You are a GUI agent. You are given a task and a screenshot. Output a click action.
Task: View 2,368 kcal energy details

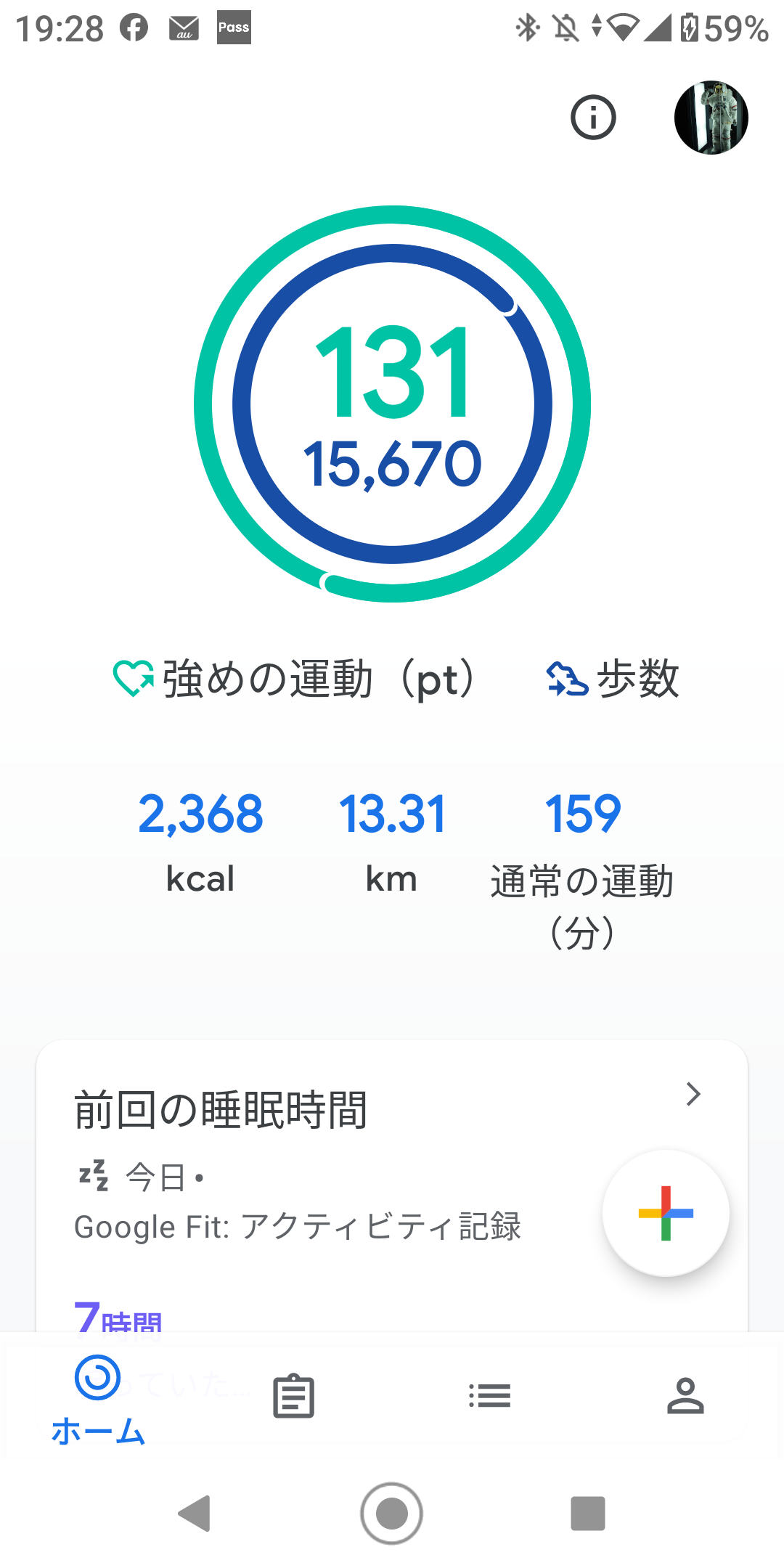tap(200, 841)
